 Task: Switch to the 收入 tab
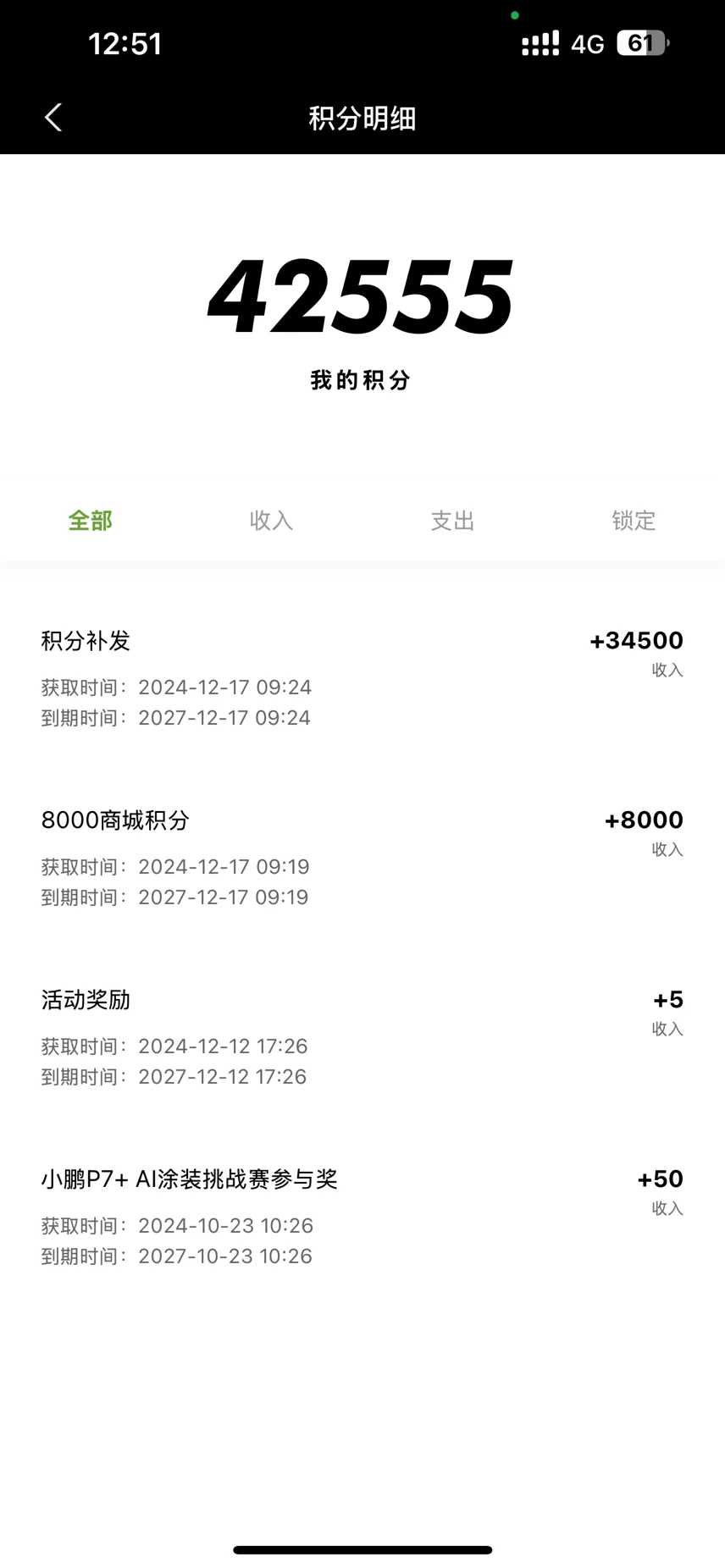272,521
